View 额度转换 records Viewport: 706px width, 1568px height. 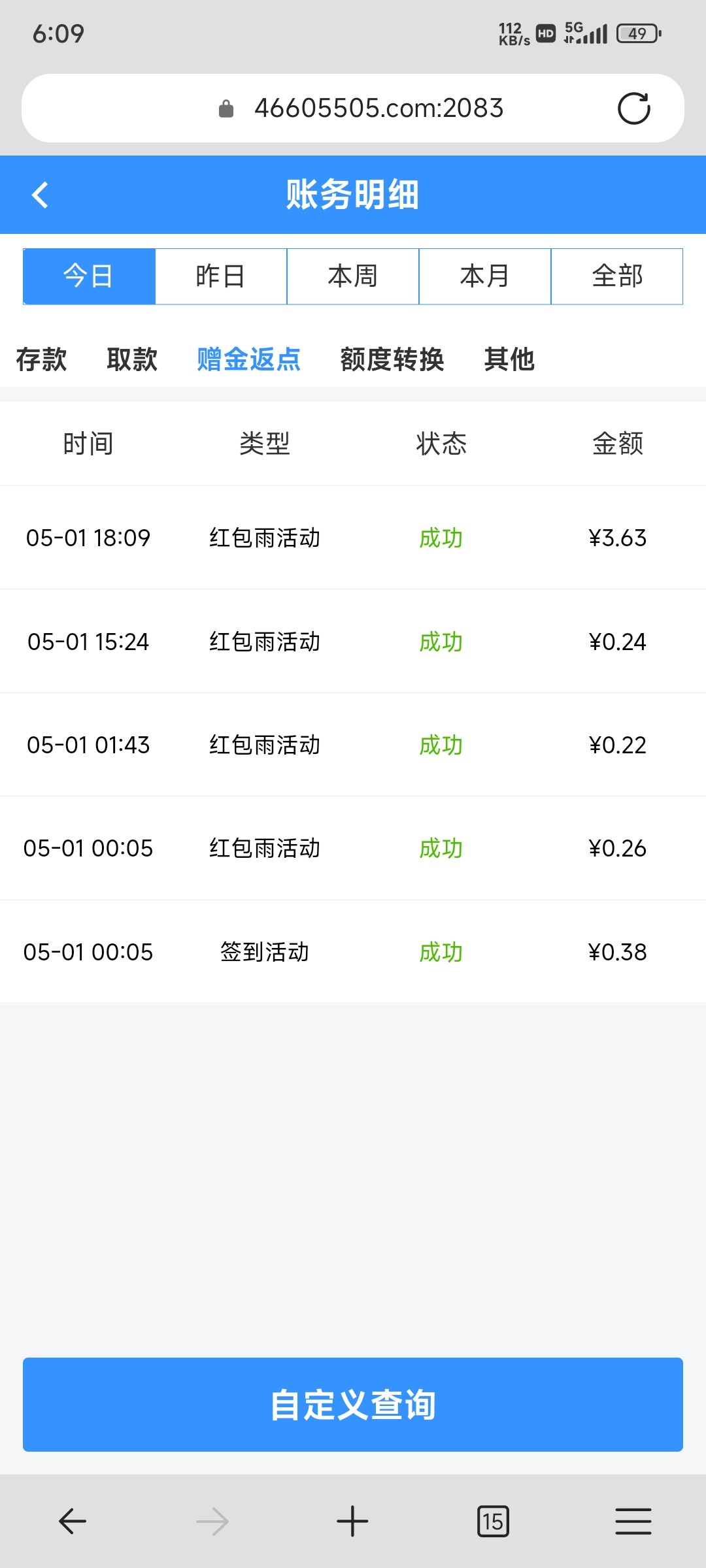[x=392, y=359]
